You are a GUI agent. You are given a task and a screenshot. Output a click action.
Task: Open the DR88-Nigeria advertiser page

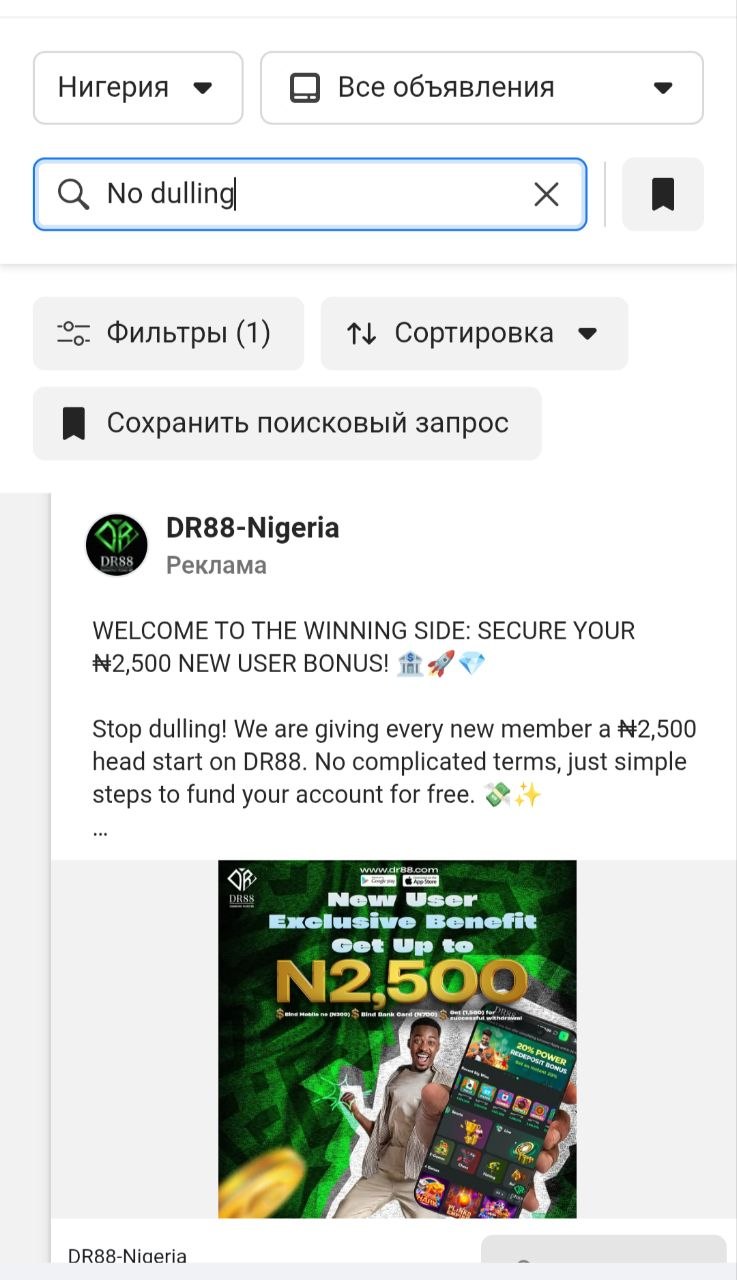click(252, 528)
